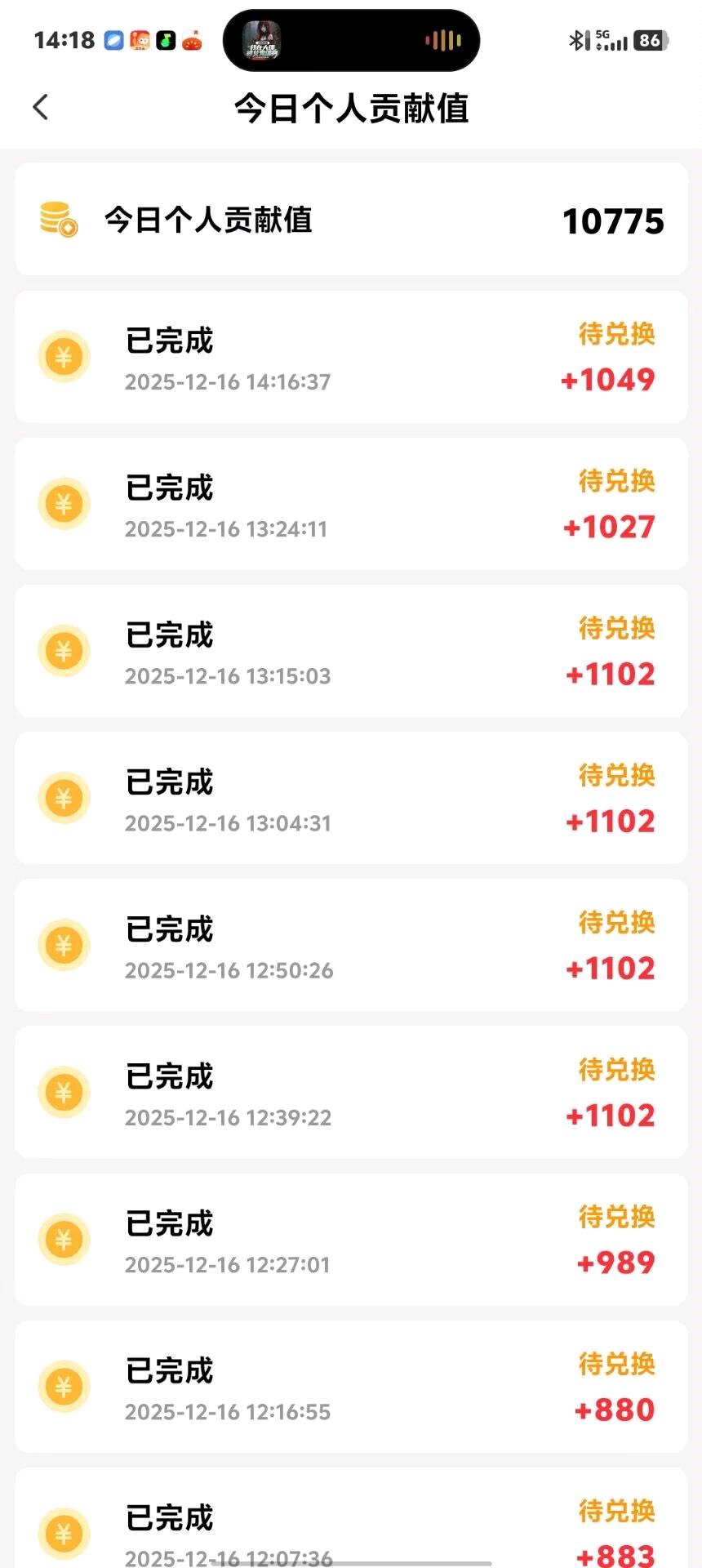
Task: Tap the ¥ coin icon on the 14:16:37 record
Action: [x=64, y=355]
